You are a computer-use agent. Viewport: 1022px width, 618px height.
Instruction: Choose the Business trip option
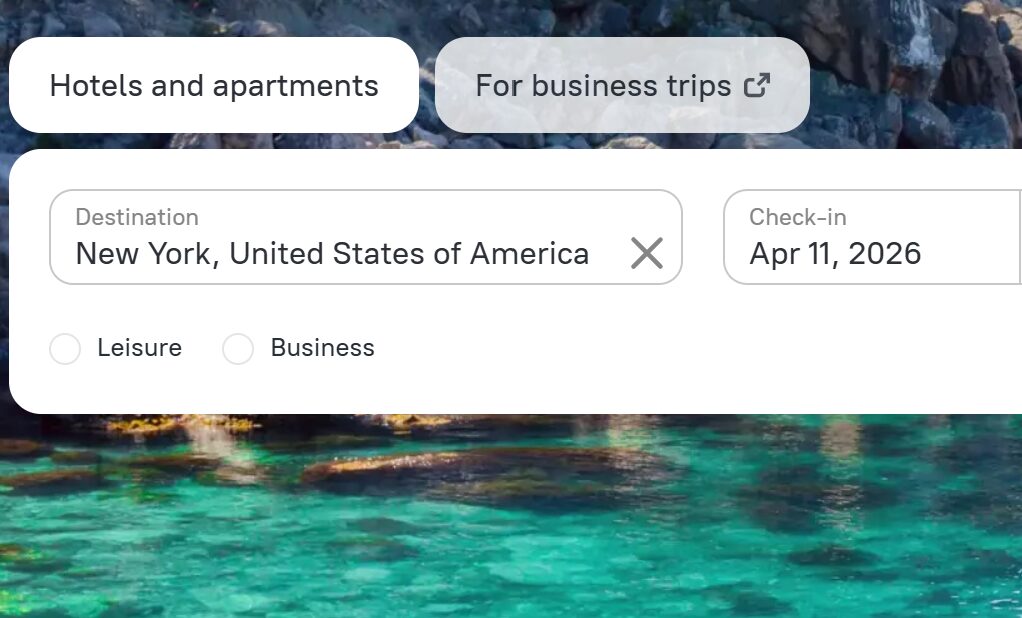click(239, 349)
